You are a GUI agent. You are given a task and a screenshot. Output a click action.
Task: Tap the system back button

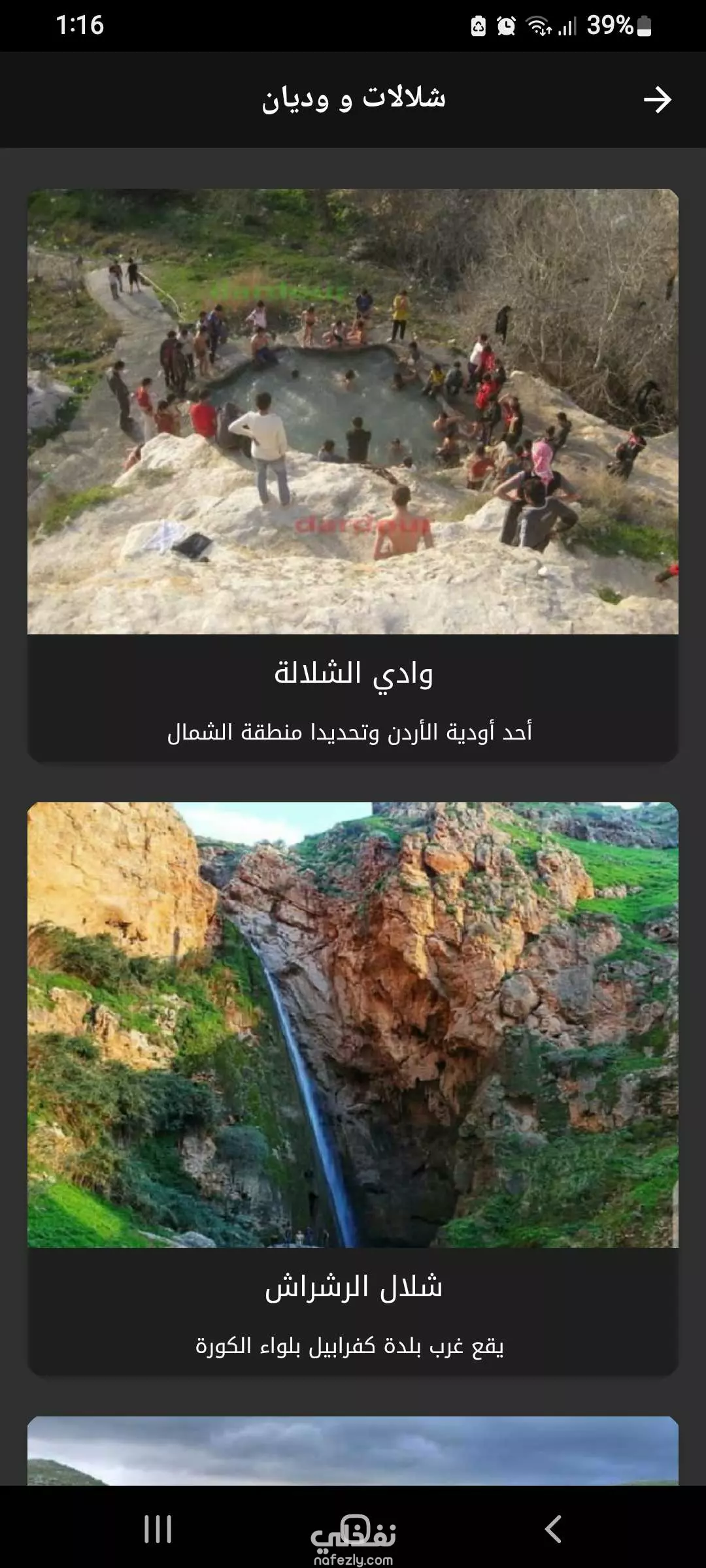coord(553,1529)
